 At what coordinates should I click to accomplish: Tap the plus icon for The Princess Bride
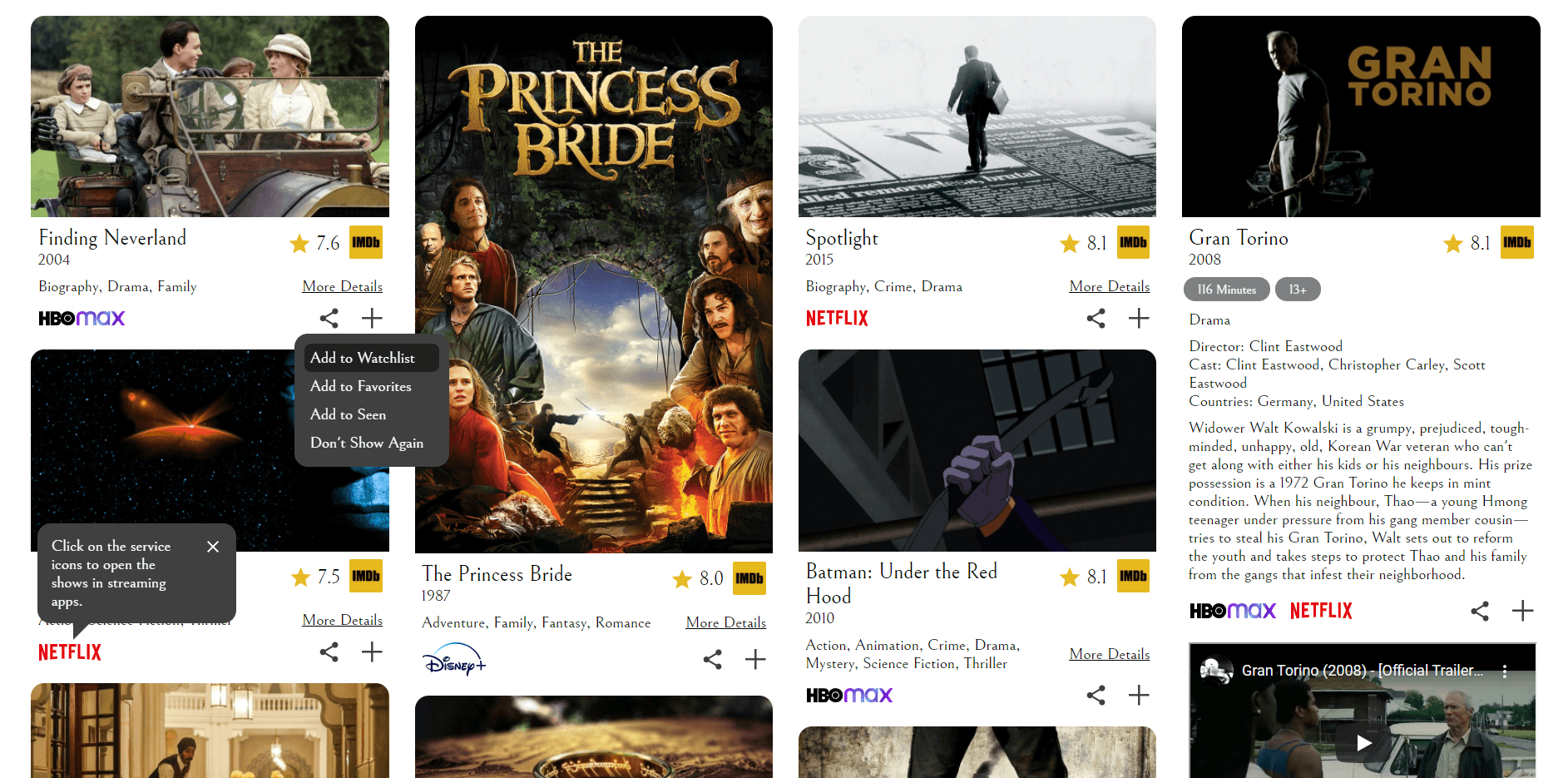tap(755, 660)
